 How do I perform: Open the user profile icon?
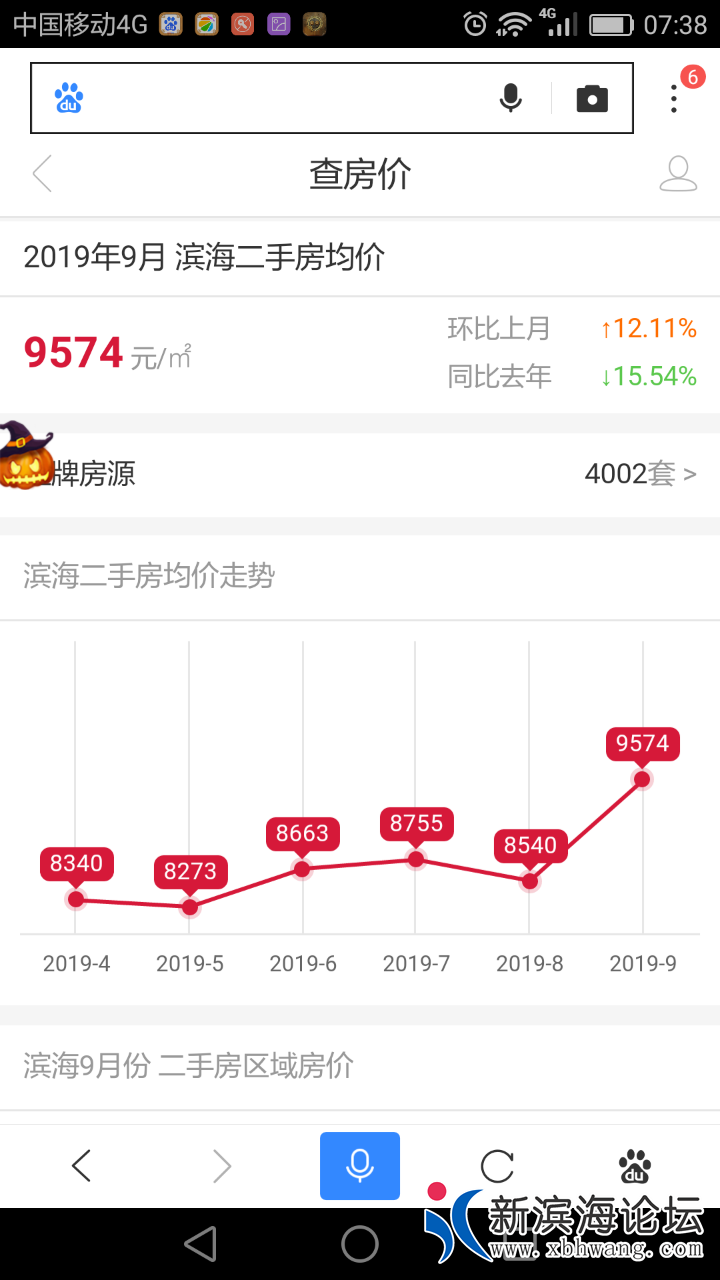coord(678,174)
